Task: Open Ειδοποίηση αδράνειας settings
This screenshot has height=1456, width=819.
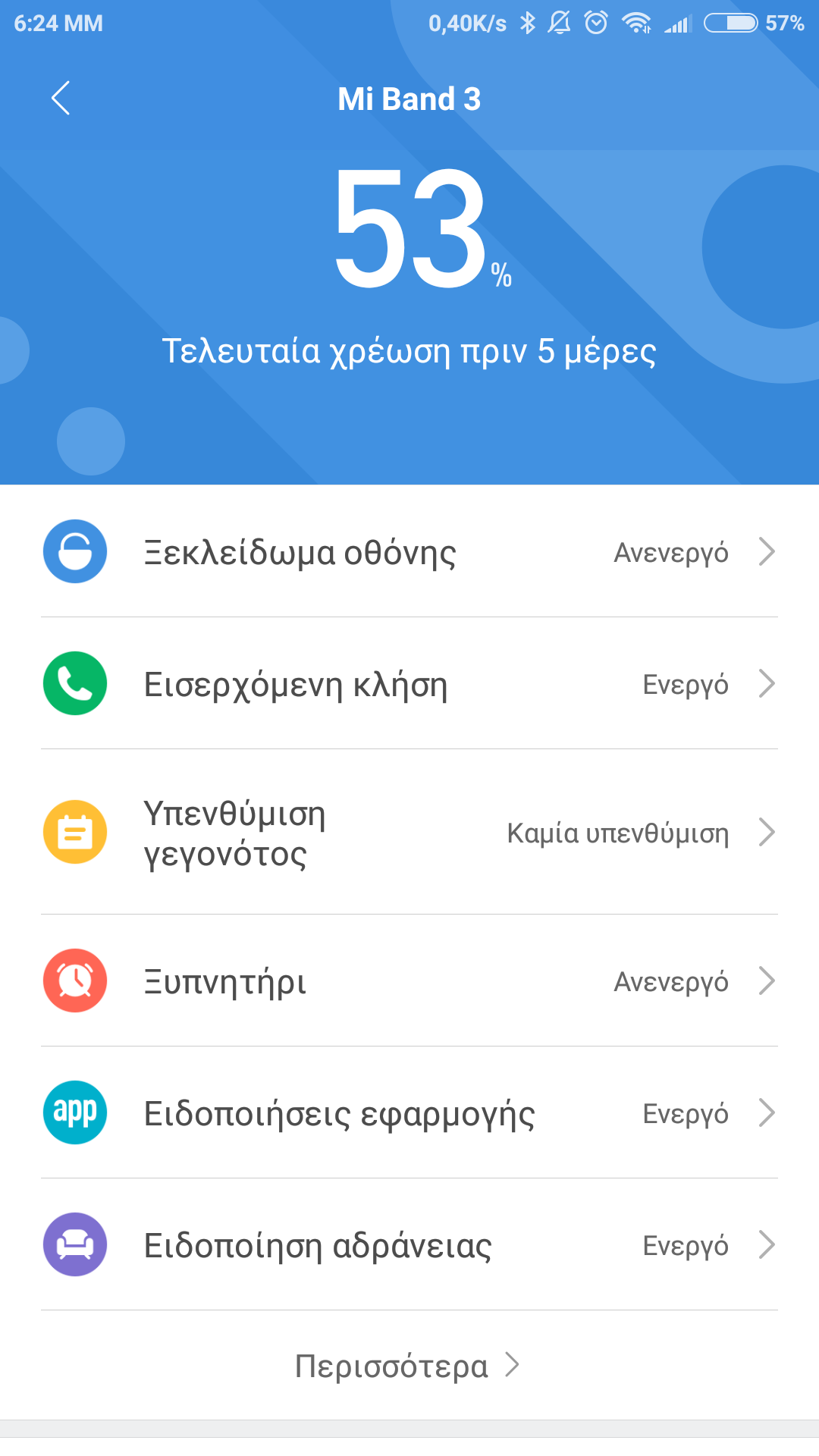Action: (409, 1245)
